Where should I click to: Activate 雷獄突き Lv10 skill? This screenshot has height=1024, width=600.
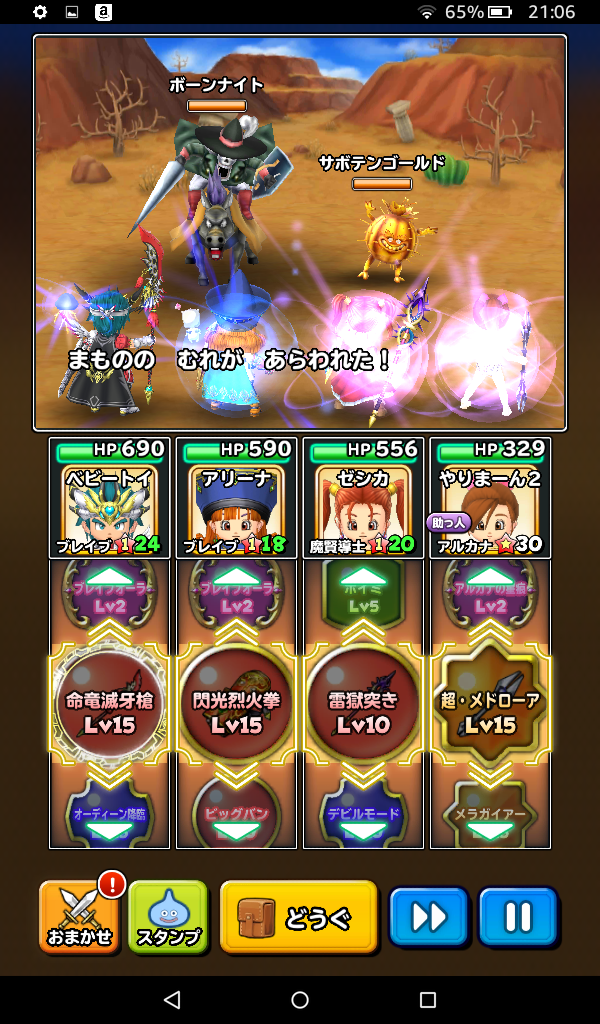click(363, 710)
